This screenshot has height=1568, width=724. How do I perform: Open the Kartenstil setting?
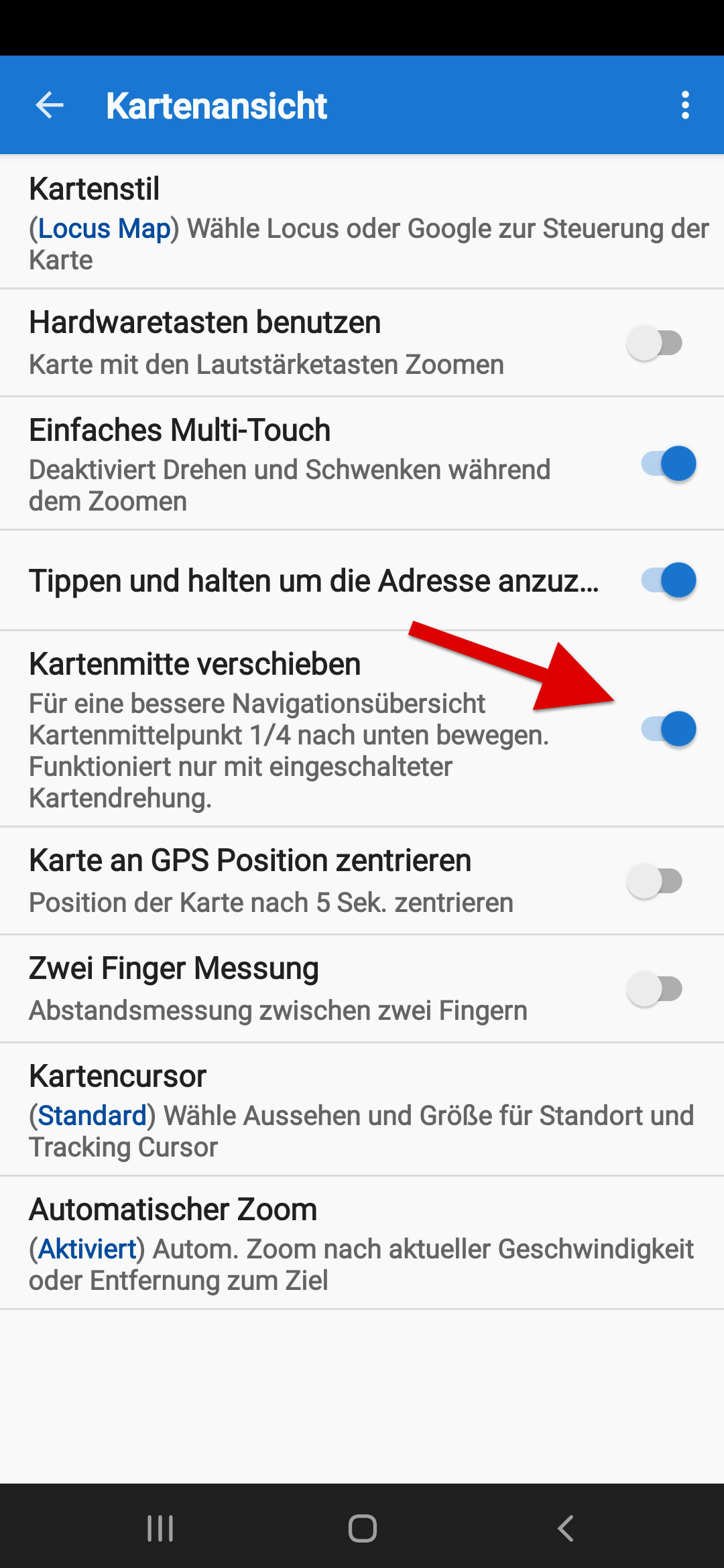click(x=362, y=222)
